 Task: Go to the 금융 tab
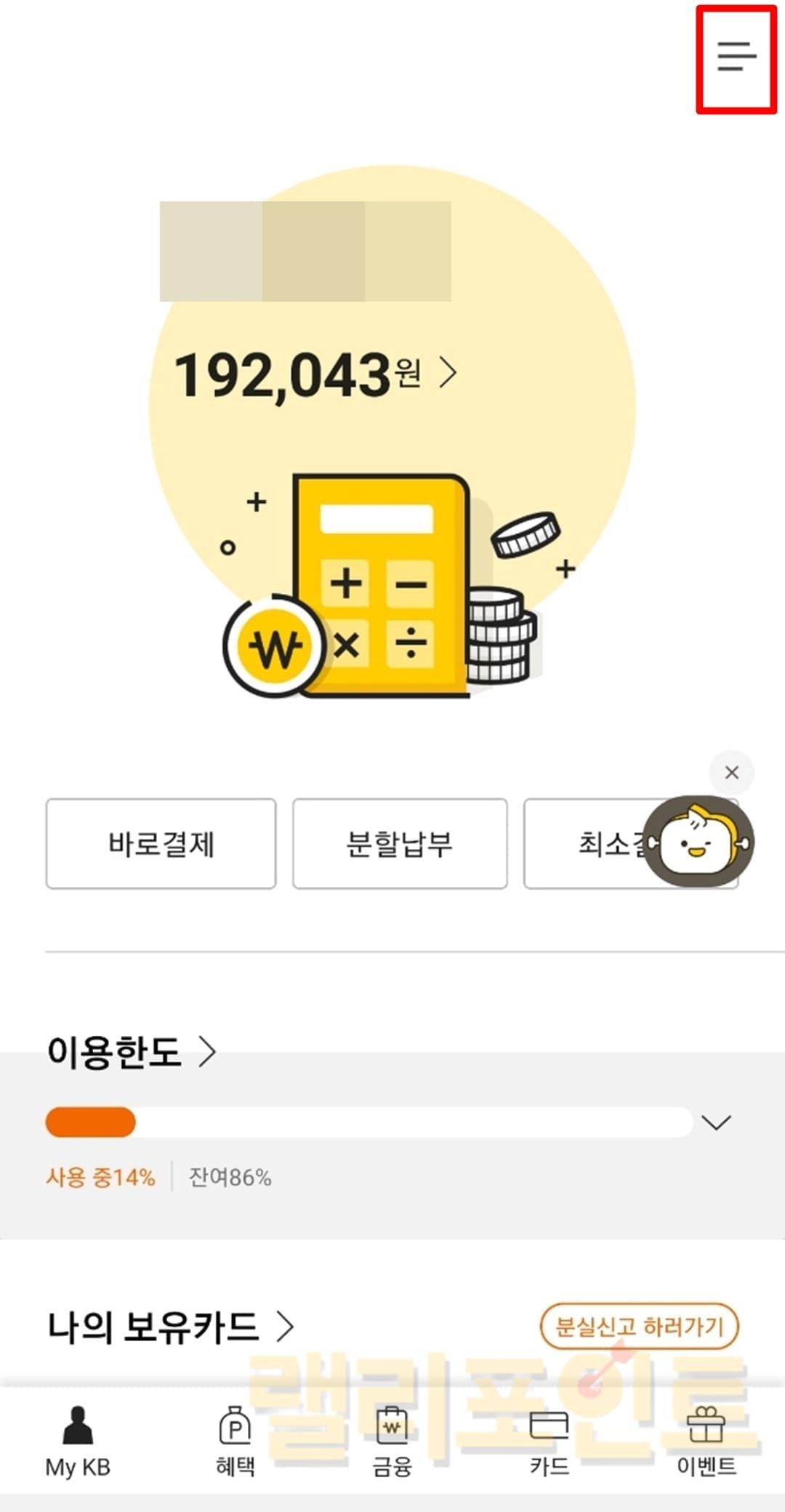point(392,1441)
